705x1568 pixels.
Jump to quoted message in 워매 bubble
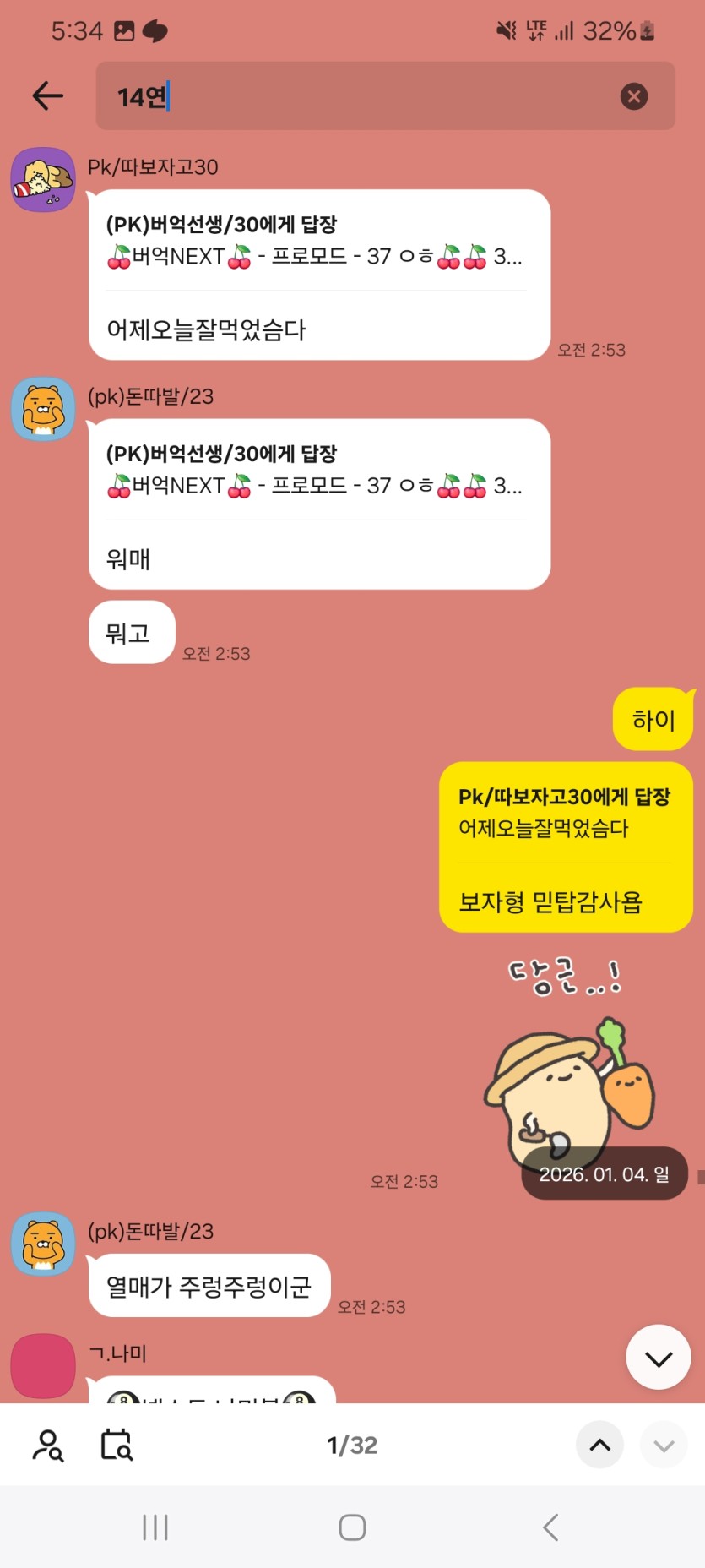coord(317,471)
